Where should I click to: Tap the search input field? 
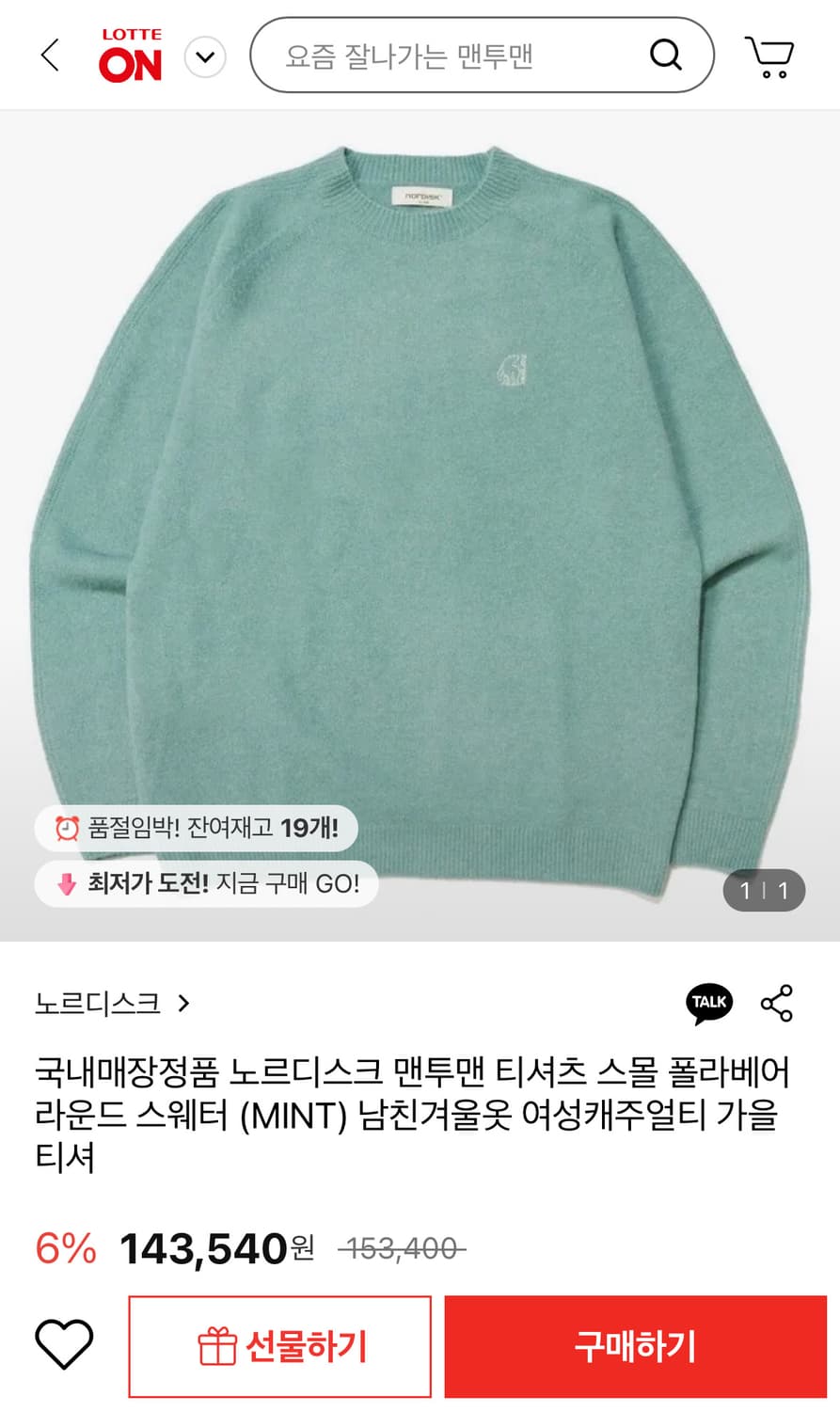pos(423,56)
